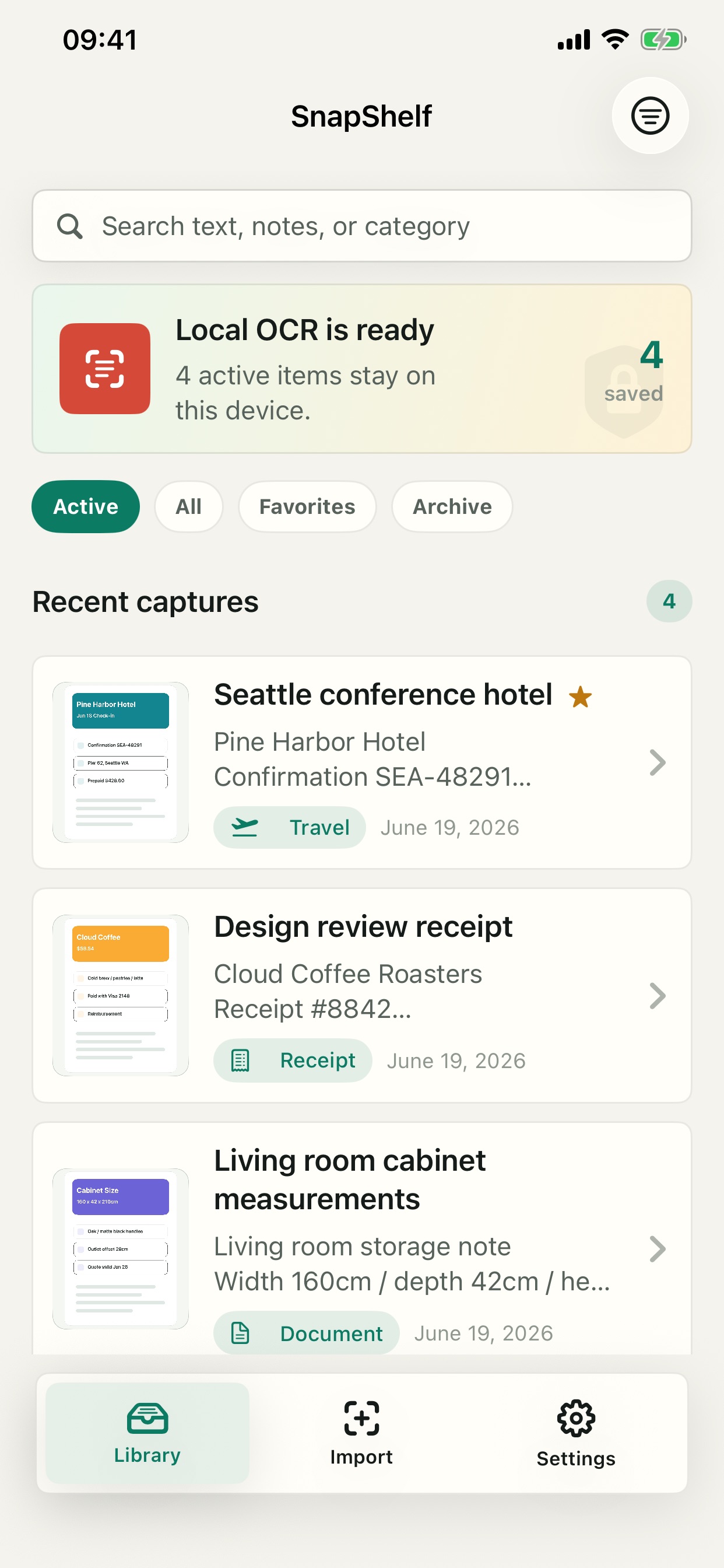This screenshot has height=1568, width=724.
Task: Show All captures
Action: click(x=189, y=506)
